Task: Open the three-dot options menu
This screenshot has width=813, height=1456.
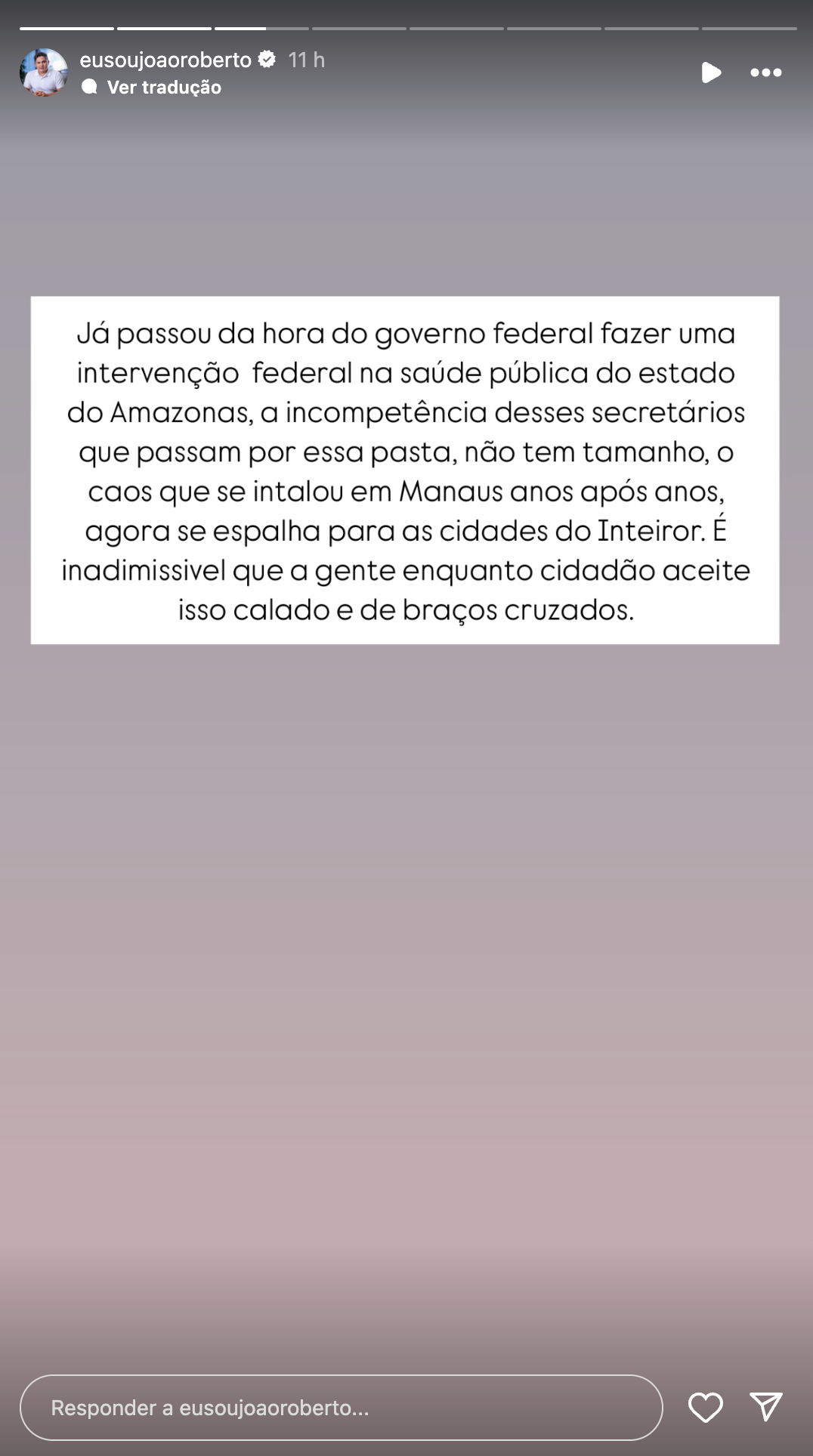Action: pos(765,72)
